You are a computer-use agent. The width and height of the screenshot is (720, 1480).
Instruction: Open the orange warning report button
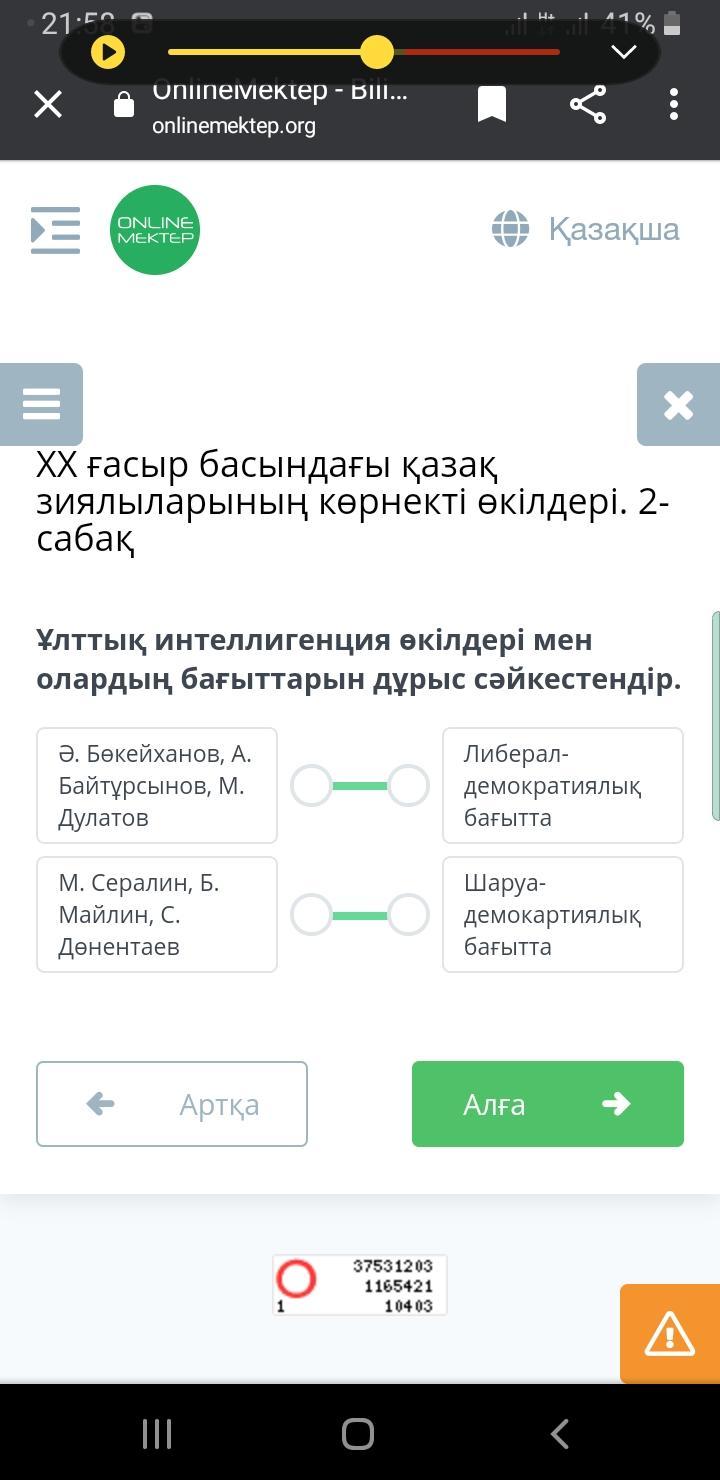click(670, 1333)
